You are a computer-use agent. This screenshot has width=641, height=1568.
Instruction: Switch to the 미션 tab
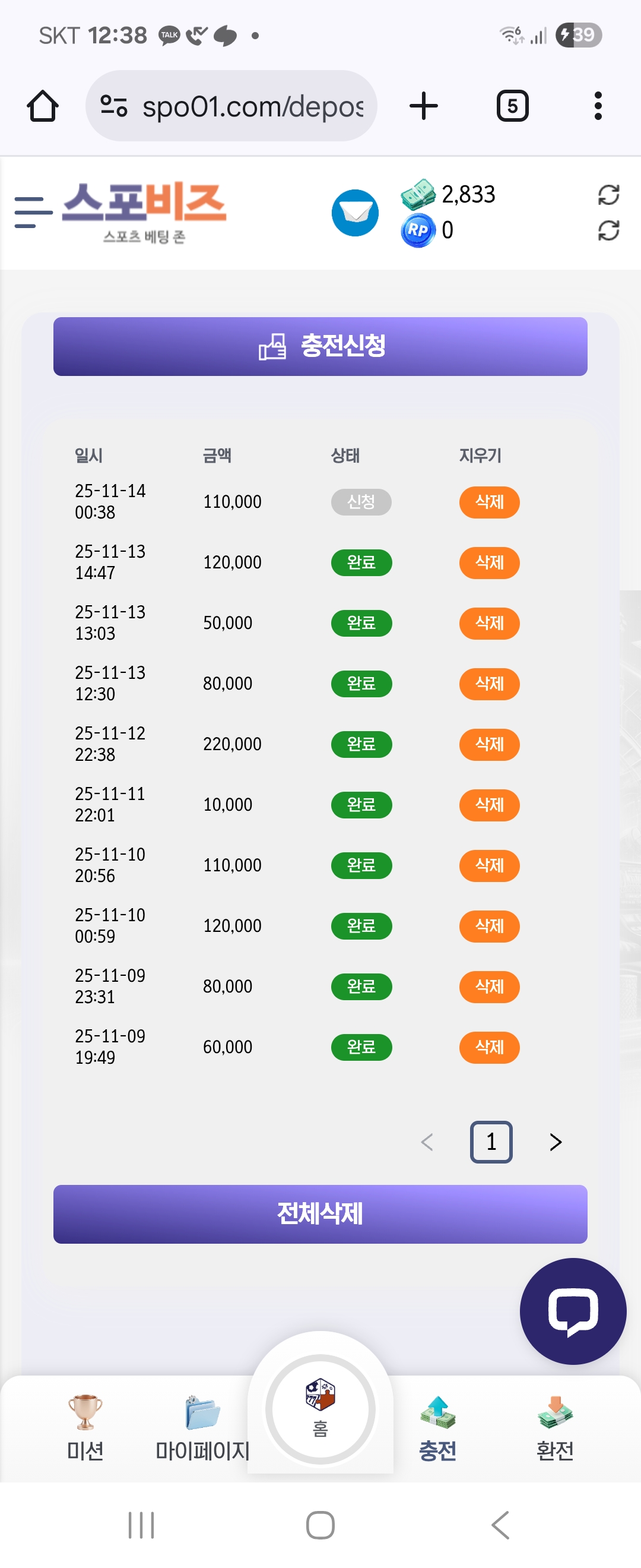coord(85,1427)
